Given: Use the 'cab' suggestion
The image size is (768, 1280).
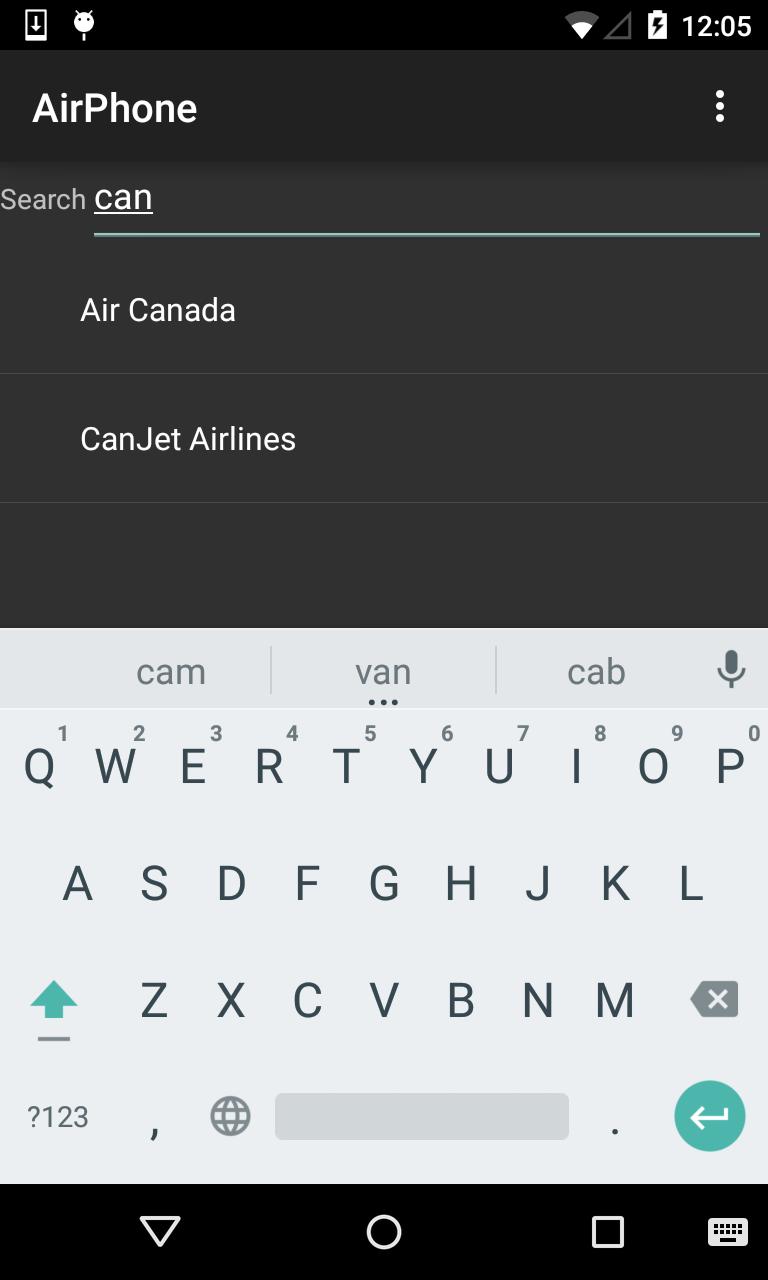Looking at the screenshot, I should [596, 672].
